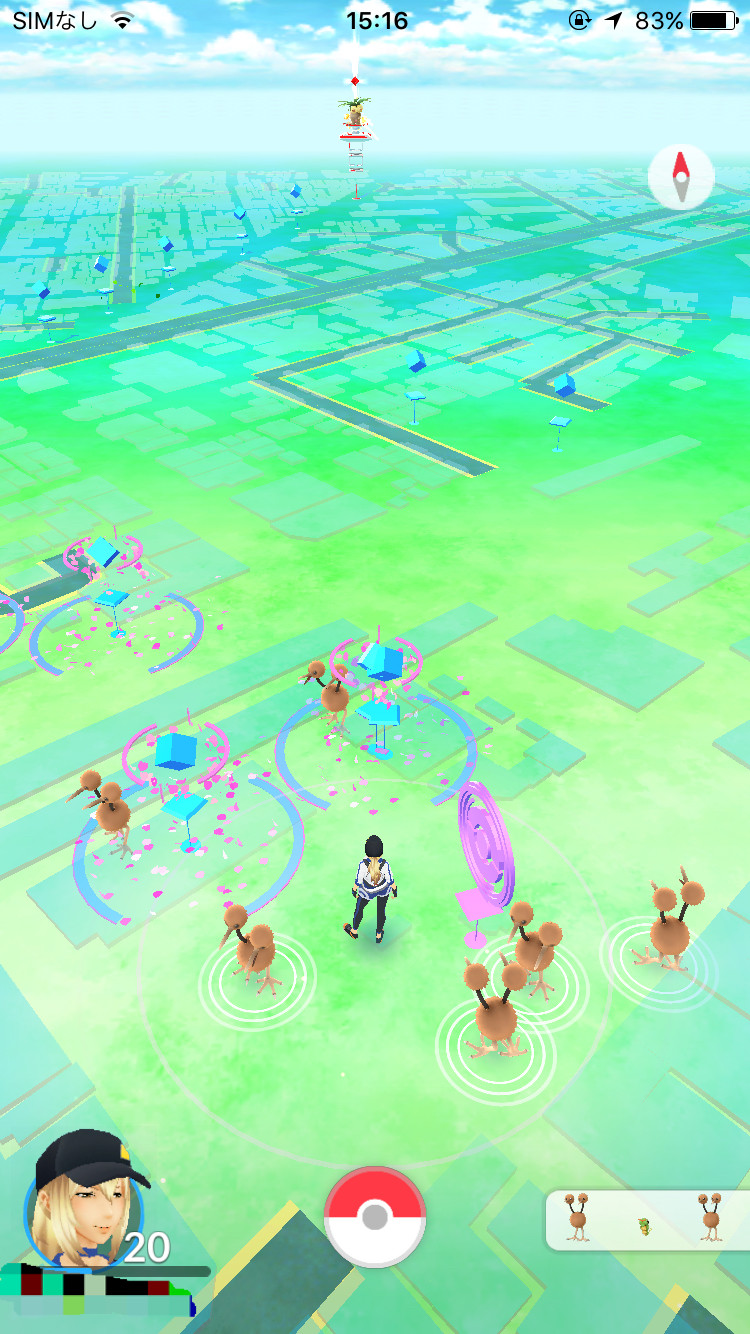Open the Poké Ball main menu
Viewport: 750px width, 1334px height.
[375, 1216]
